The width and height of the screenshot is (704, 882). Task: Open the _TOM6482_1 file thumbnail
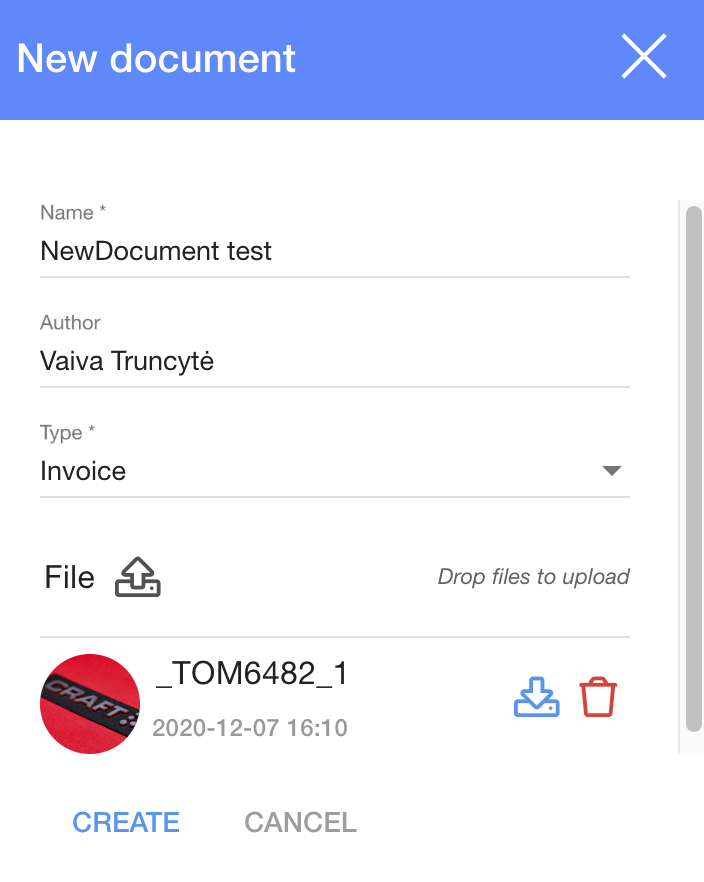pyautogui.click(x=90, y=703)
